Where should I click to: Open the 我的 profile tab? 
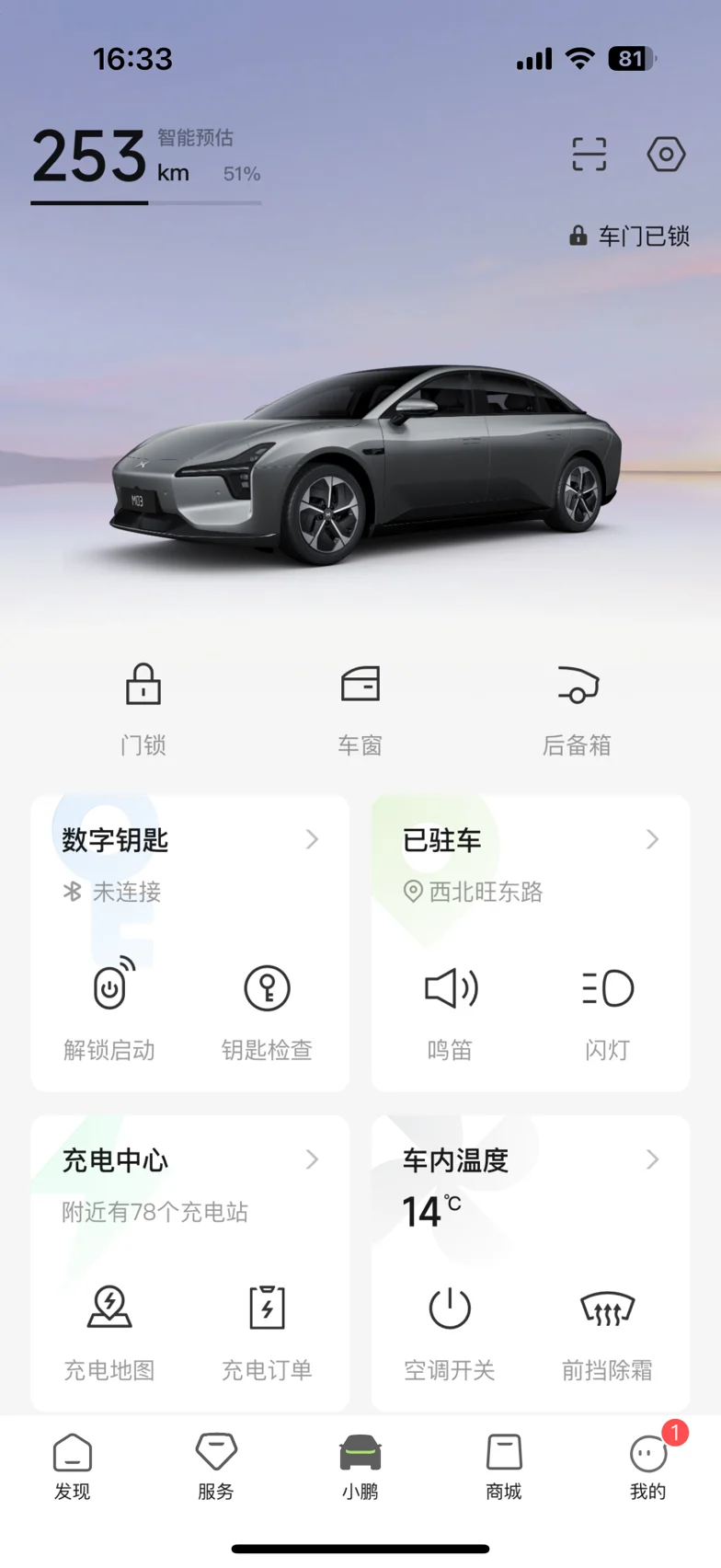[648, 1467]
